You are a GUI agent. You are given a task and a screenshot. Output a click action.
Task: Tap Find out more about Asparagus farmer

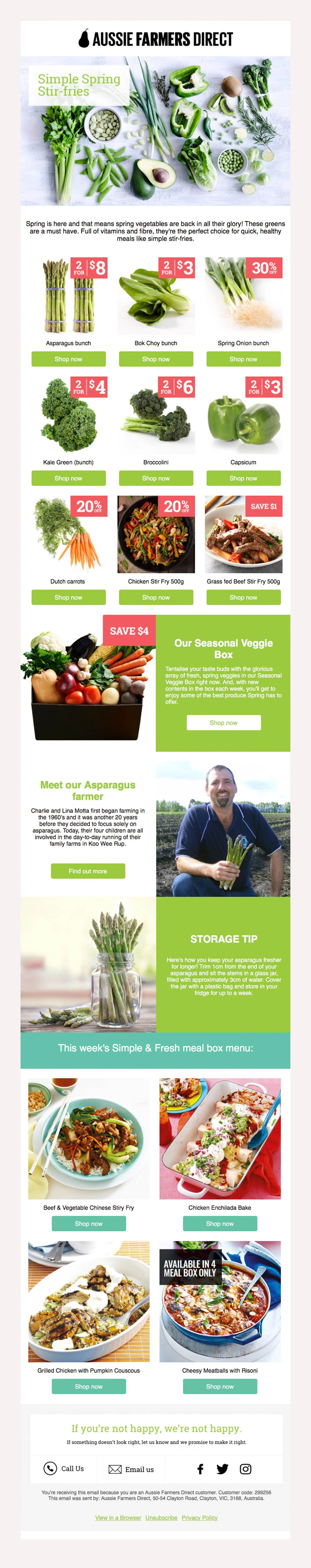point(88,871)
